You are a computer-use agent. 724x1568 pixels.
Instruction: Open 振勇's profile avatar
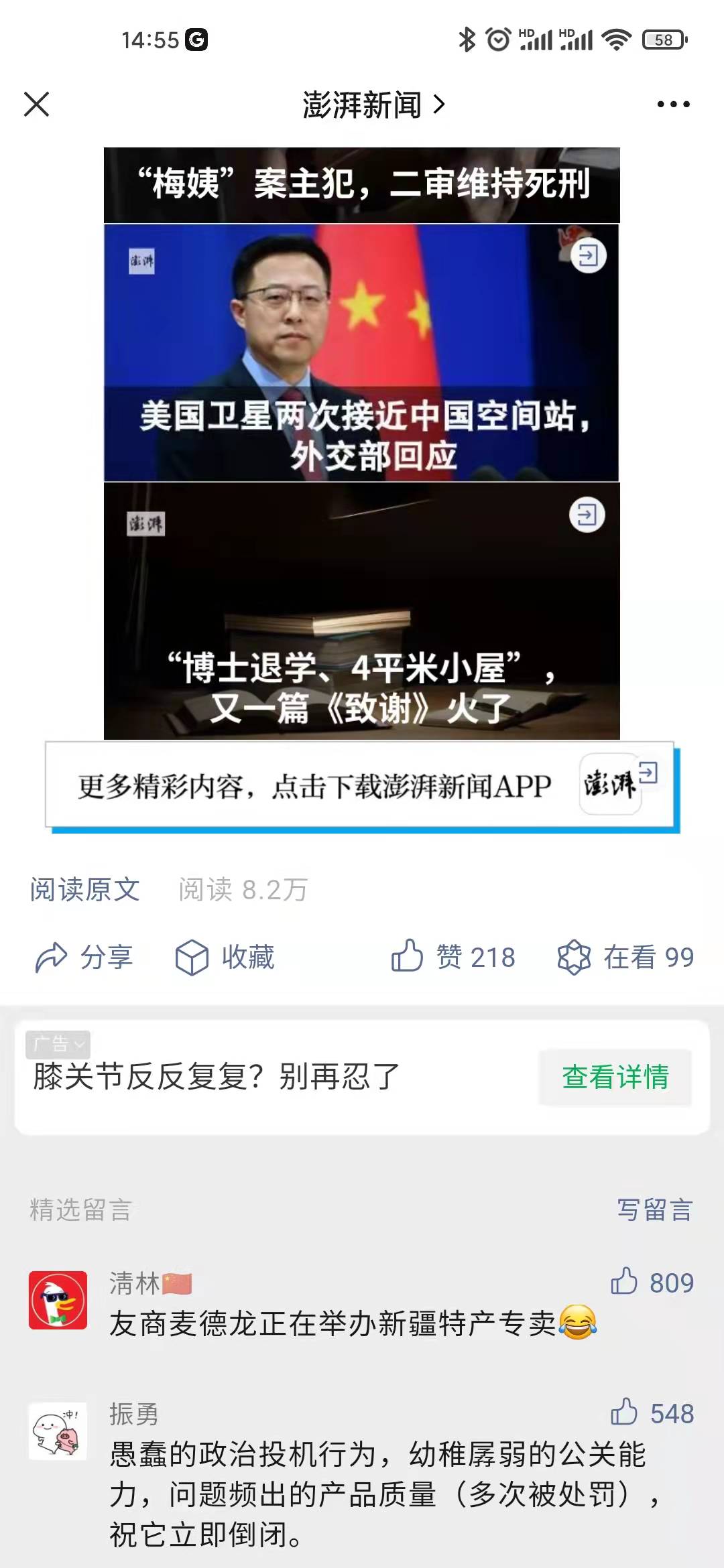[58, 1431]
